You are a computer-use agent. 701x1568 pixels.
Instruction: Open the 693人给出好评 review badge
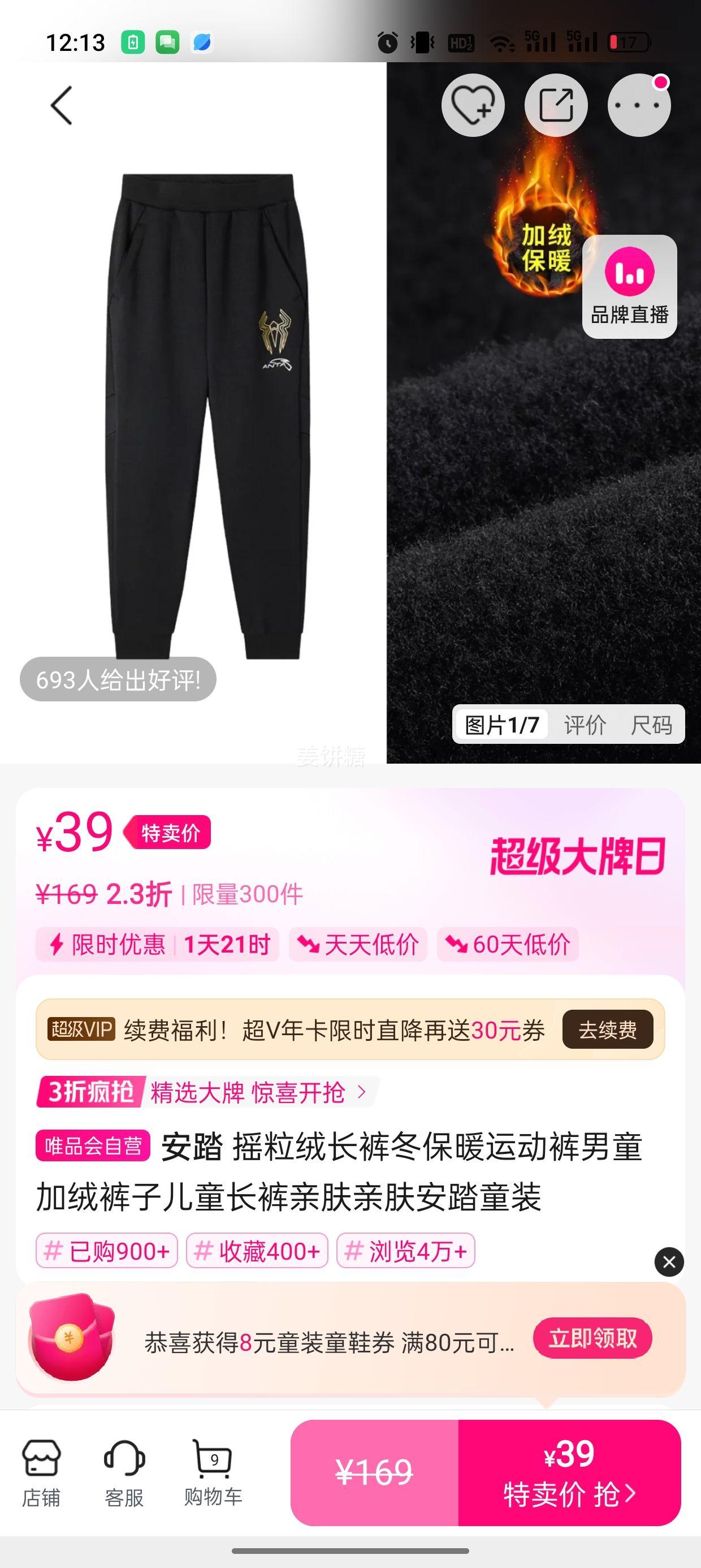pyautogui.click(x=118, y=679)
